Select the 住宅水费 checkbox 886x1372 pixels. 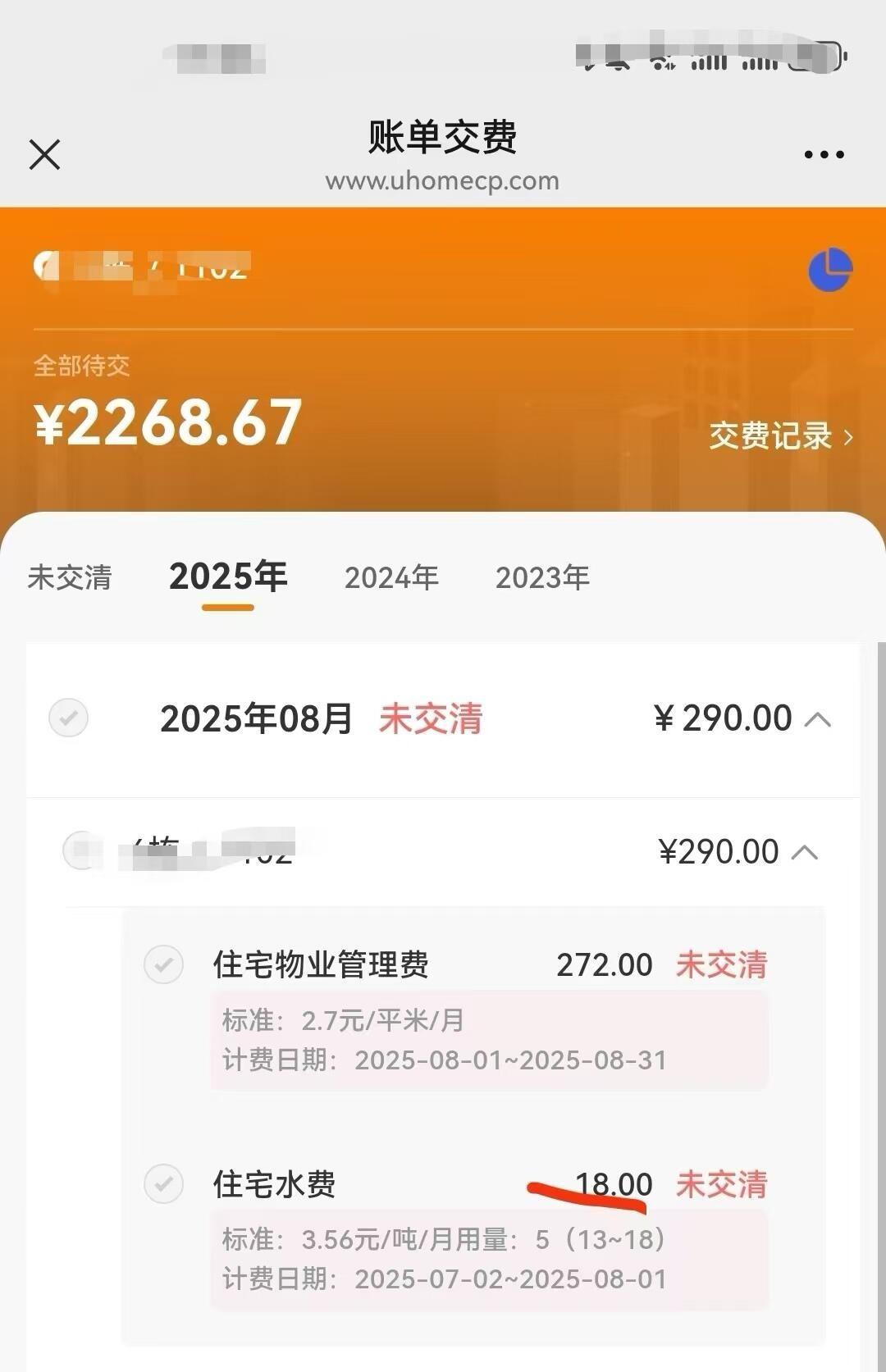(x=164, y=1183)
